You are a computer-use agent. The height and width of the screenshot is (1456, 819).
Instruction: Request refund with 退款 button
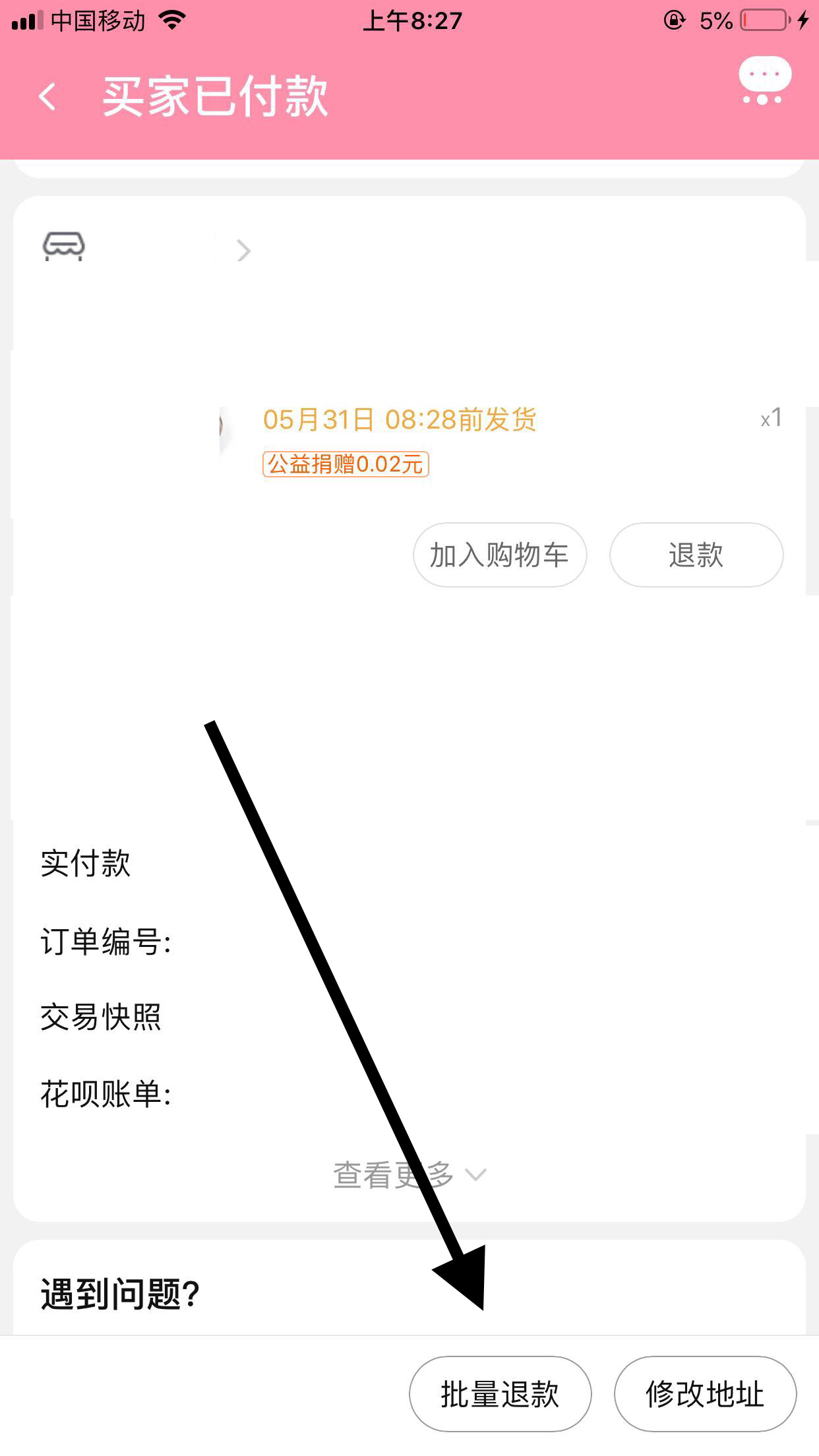pos(696,555)
